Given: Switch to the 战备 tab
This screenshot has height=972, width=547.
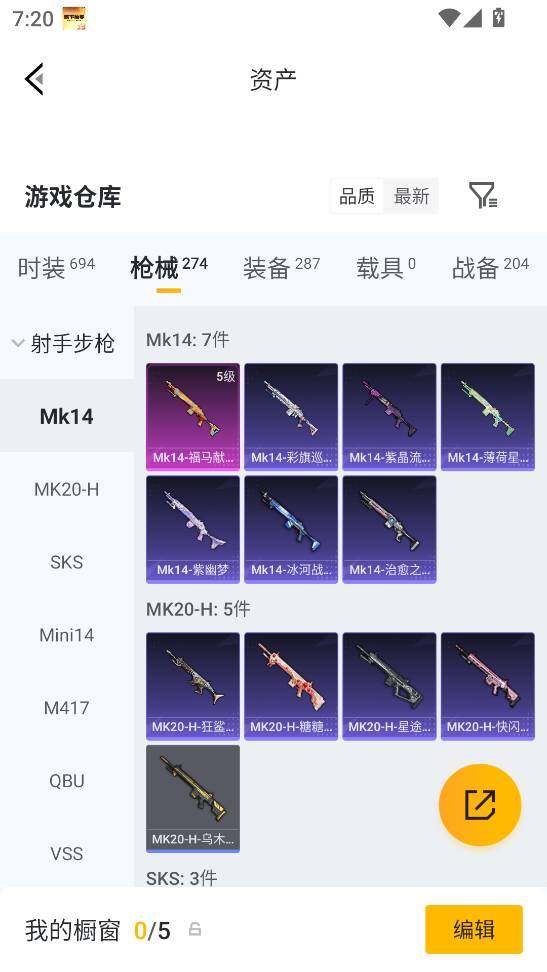Looking at the screenshot, I should (x=491, y=268).
